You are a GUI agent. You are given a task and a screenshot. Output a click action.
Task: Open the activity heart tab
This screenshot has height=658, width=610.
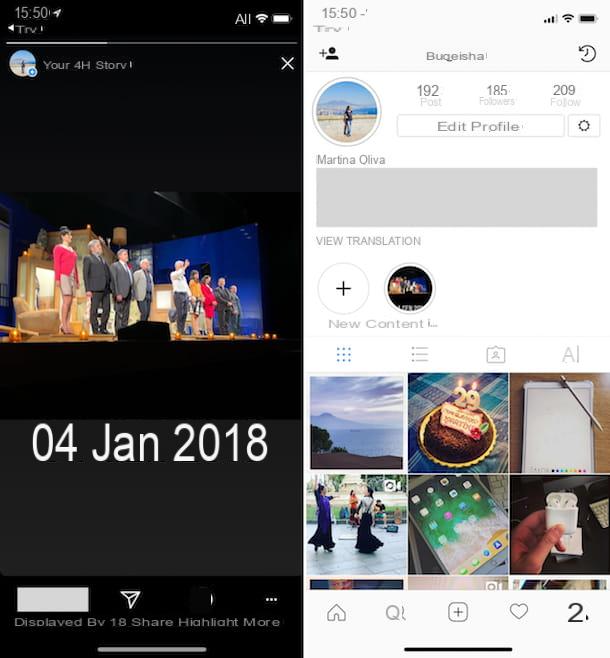click(x=518, y=612)
